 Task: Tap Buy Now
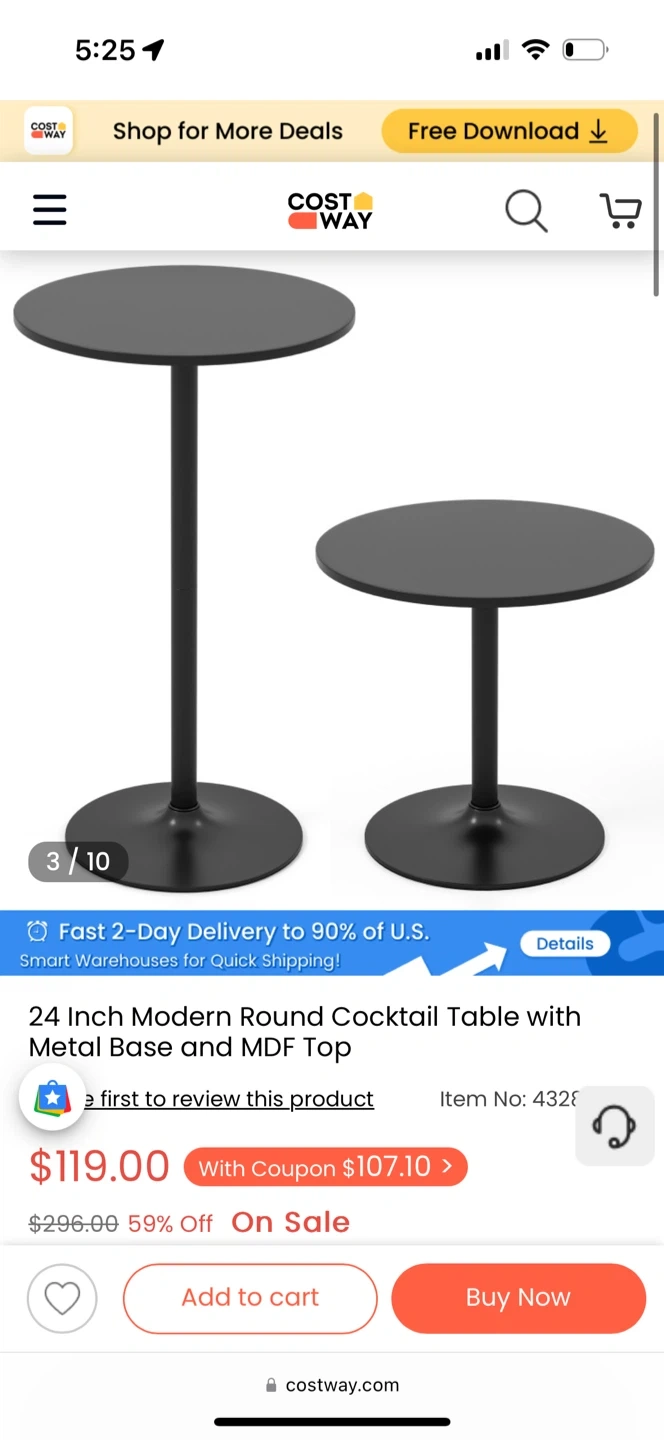tap(518, 1298)
